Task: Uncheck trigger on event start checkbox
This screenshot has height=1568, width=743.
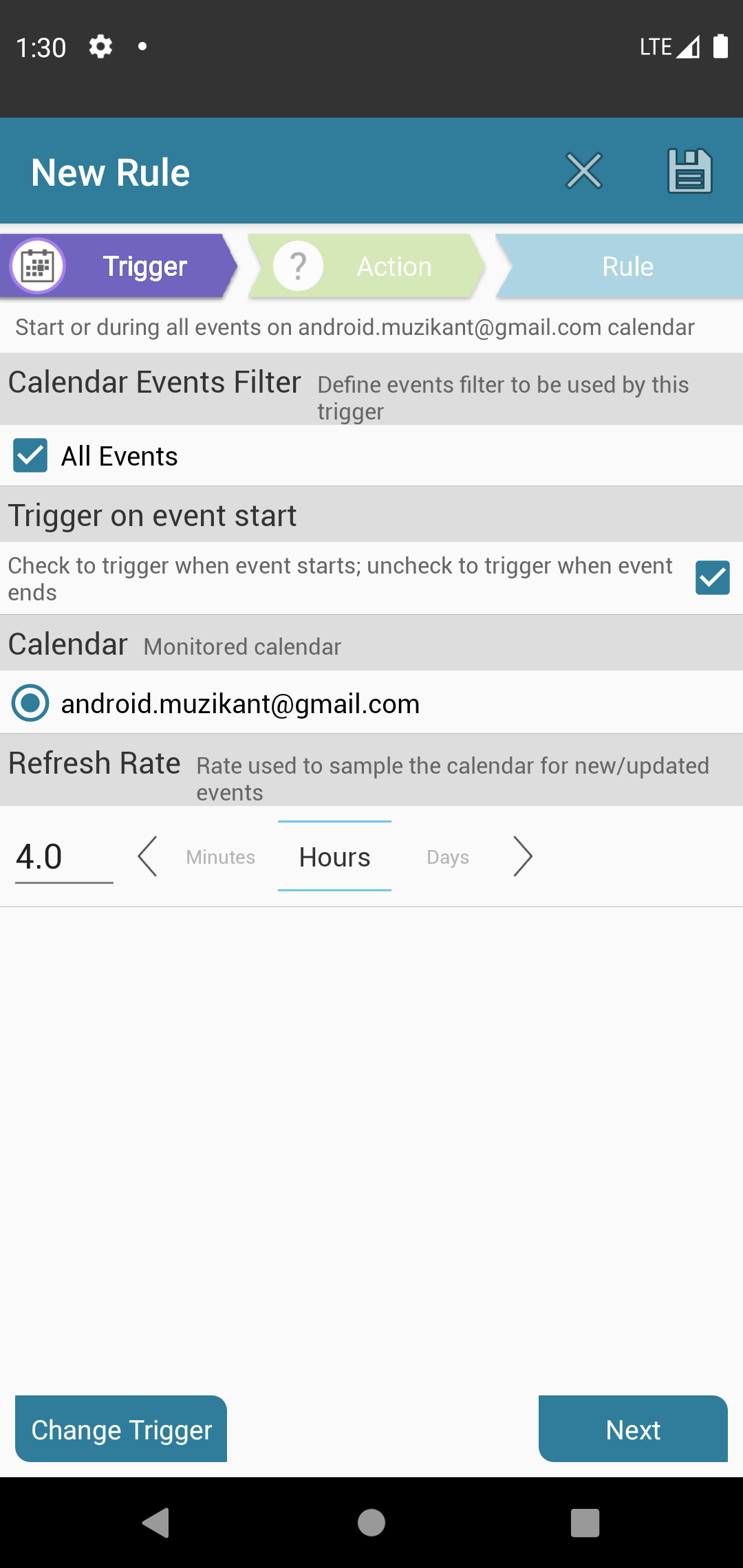Action: (x=713, y=578)
